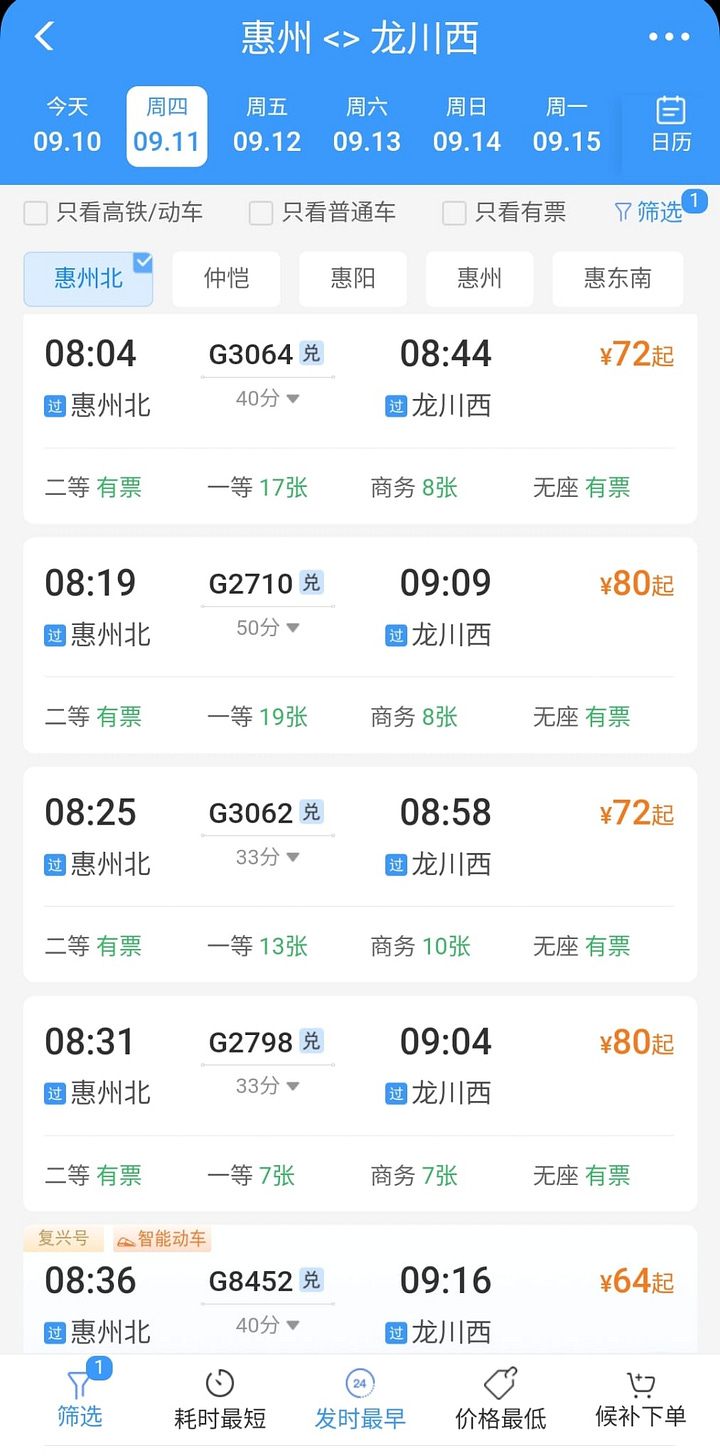Switch to date 周日 09.14
The height and width of the screenshot is (1456, 720).
click(x=467, y=125)
